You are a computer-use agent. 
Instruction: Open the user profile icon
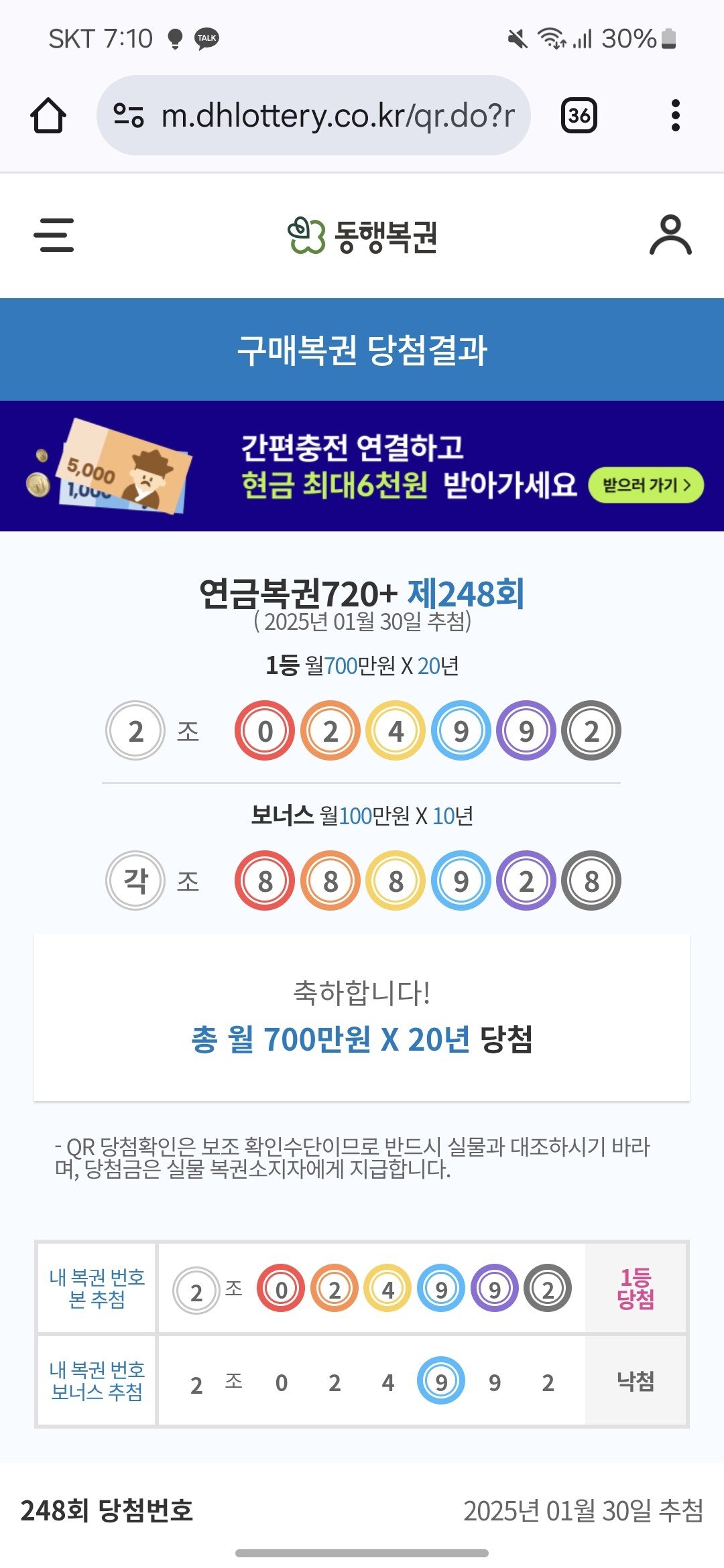click(x=670, y=235)
